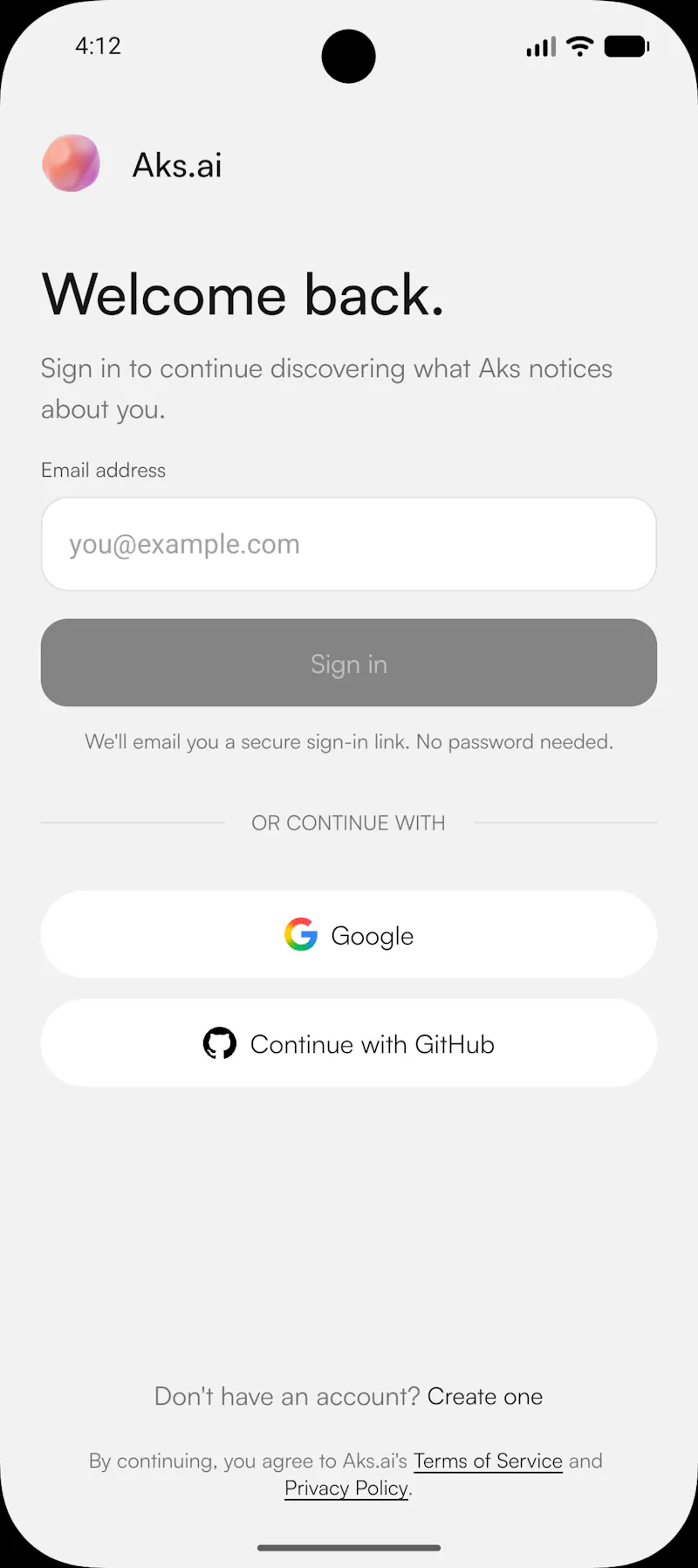Image resolution: width=698 pixels, height=1568 pixels.
Task: Tap the Email address input field
Action: coord(349,544)
